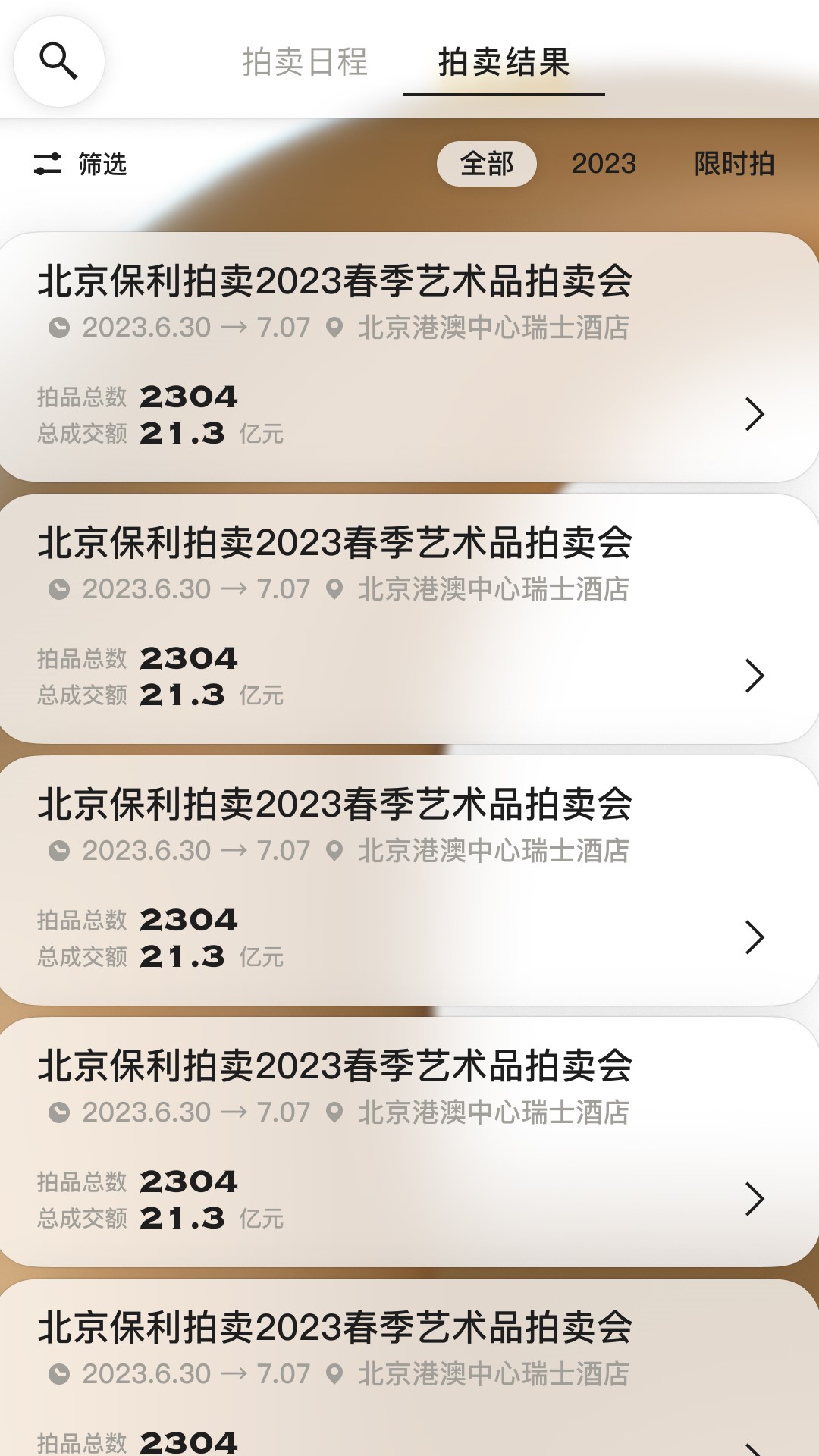The height and width of the screenshot is (1456, 819).
Task: Click the 筛选 text label
Action: tap(101, 164)
